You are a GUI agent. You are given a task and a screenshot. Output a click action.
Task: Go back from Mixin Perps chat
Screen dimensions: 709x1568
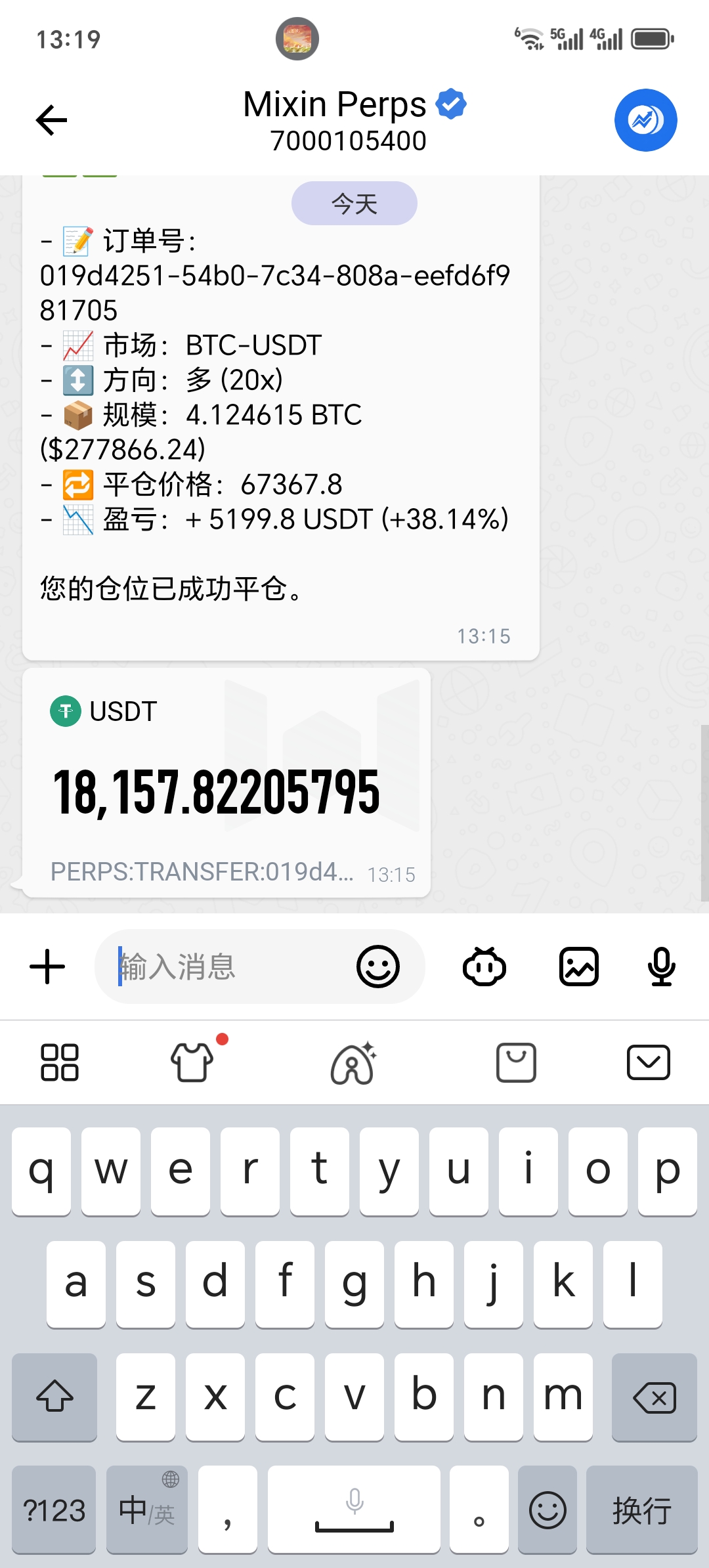51,120
